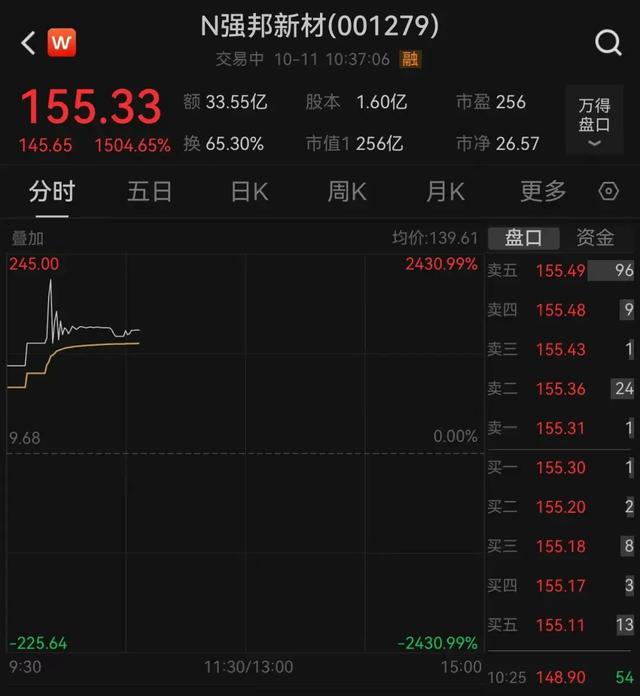Select the 周K chart tab
The width and height of the screenshot is (640, 696).
pyautogui.click(x=346, y=191)
